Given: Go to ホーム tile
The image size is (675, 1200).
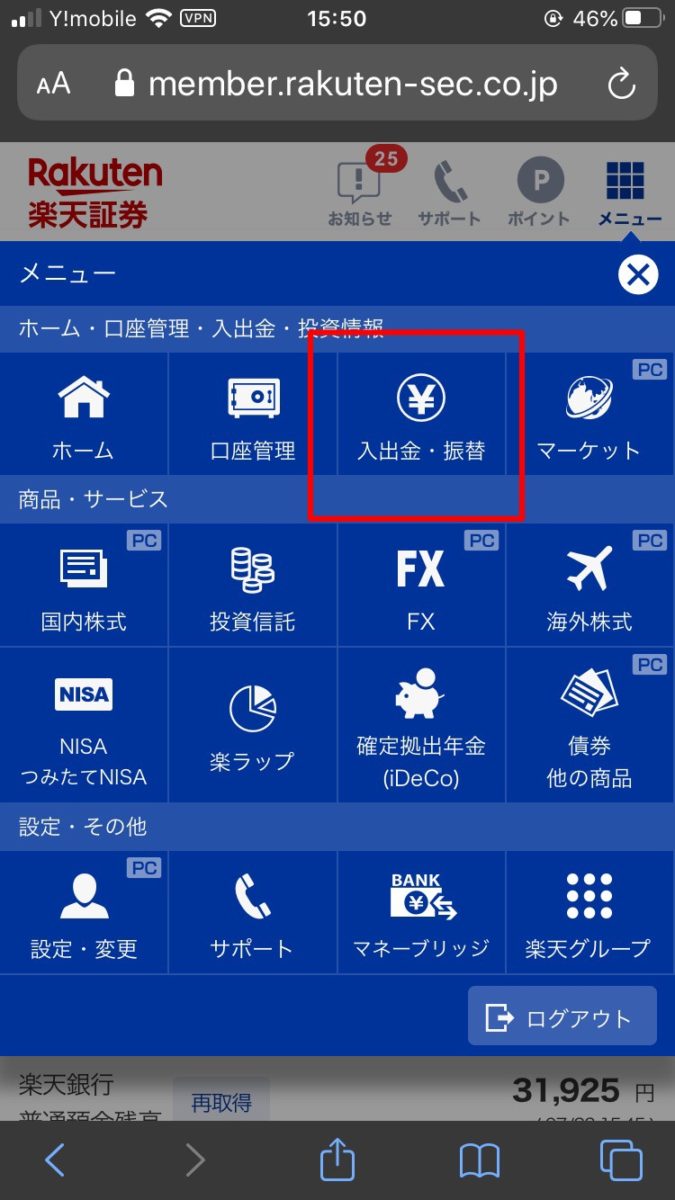Looking at the screenshot, I should point(84,414).
